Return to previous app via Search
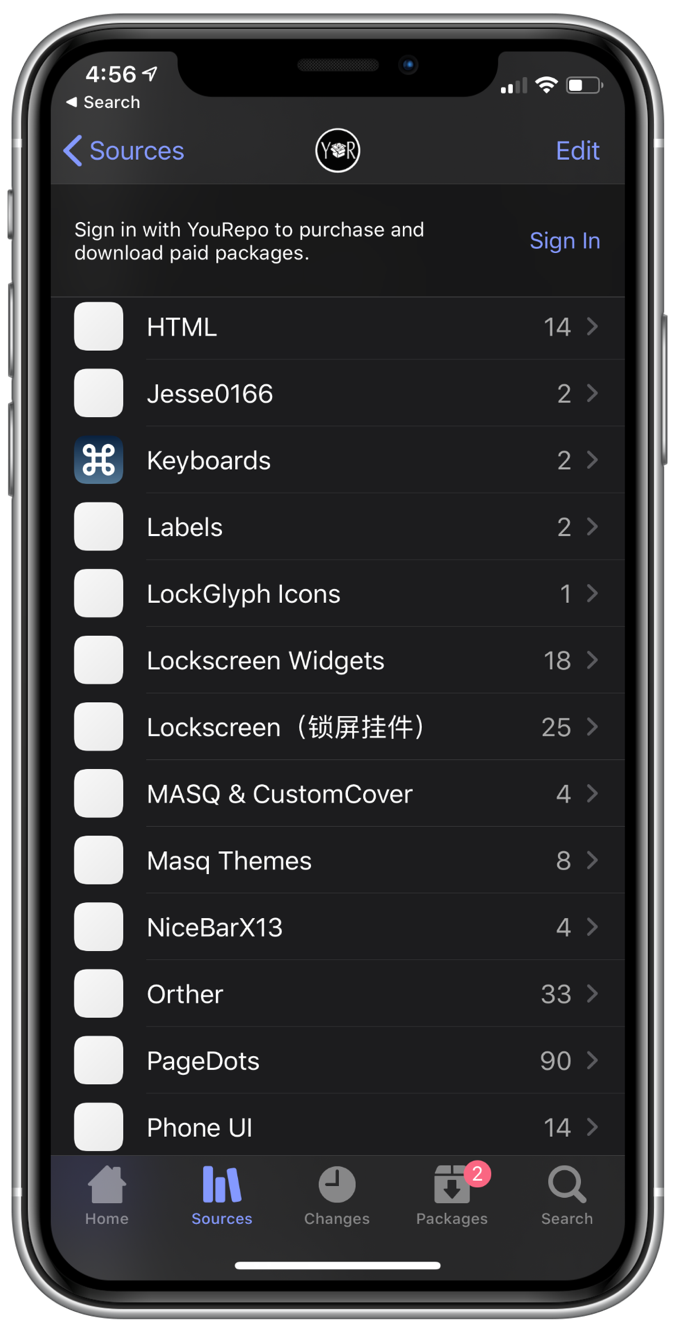The image size is (675, 1336). pyautogui.click(x=103, y=102)
